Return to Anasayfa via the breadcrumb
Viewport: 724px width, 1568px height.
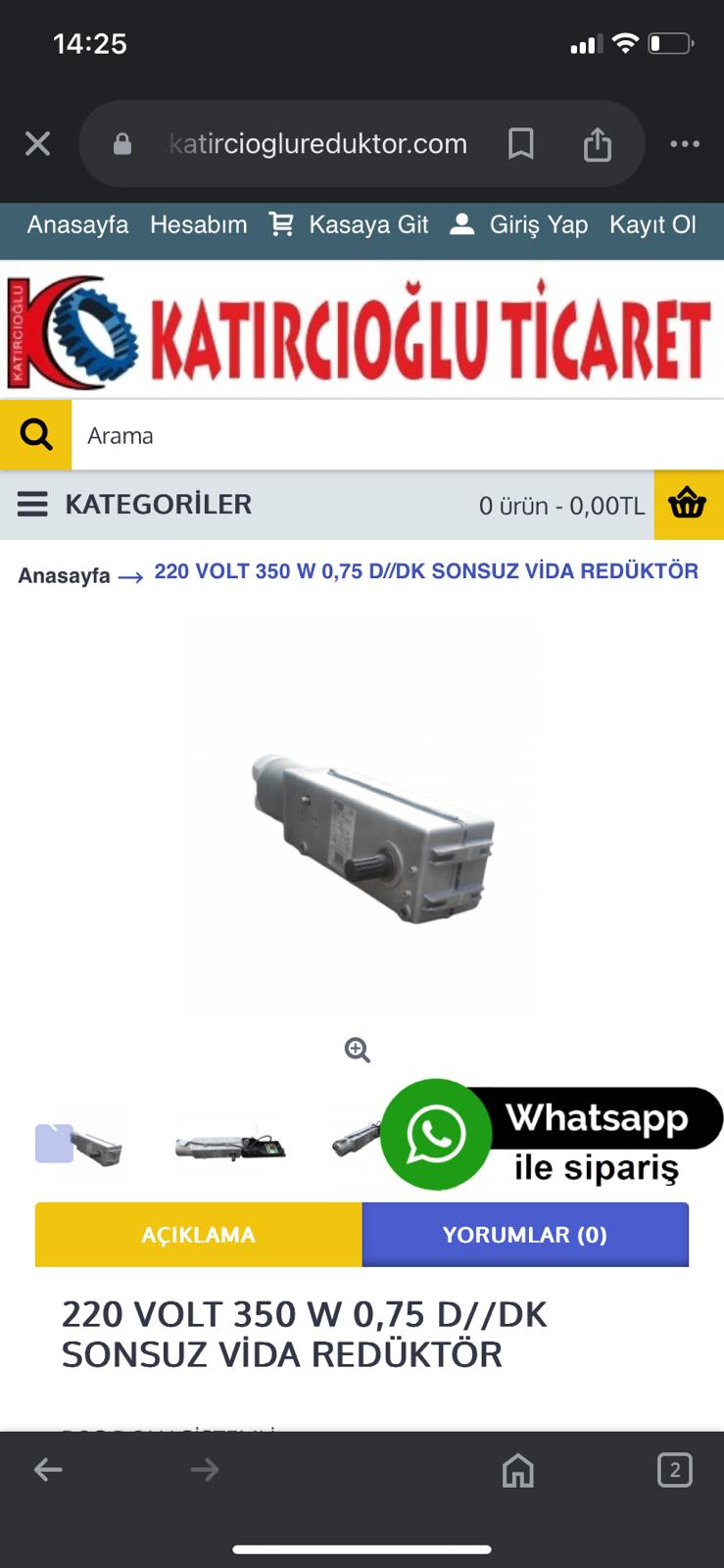point(64,575)
